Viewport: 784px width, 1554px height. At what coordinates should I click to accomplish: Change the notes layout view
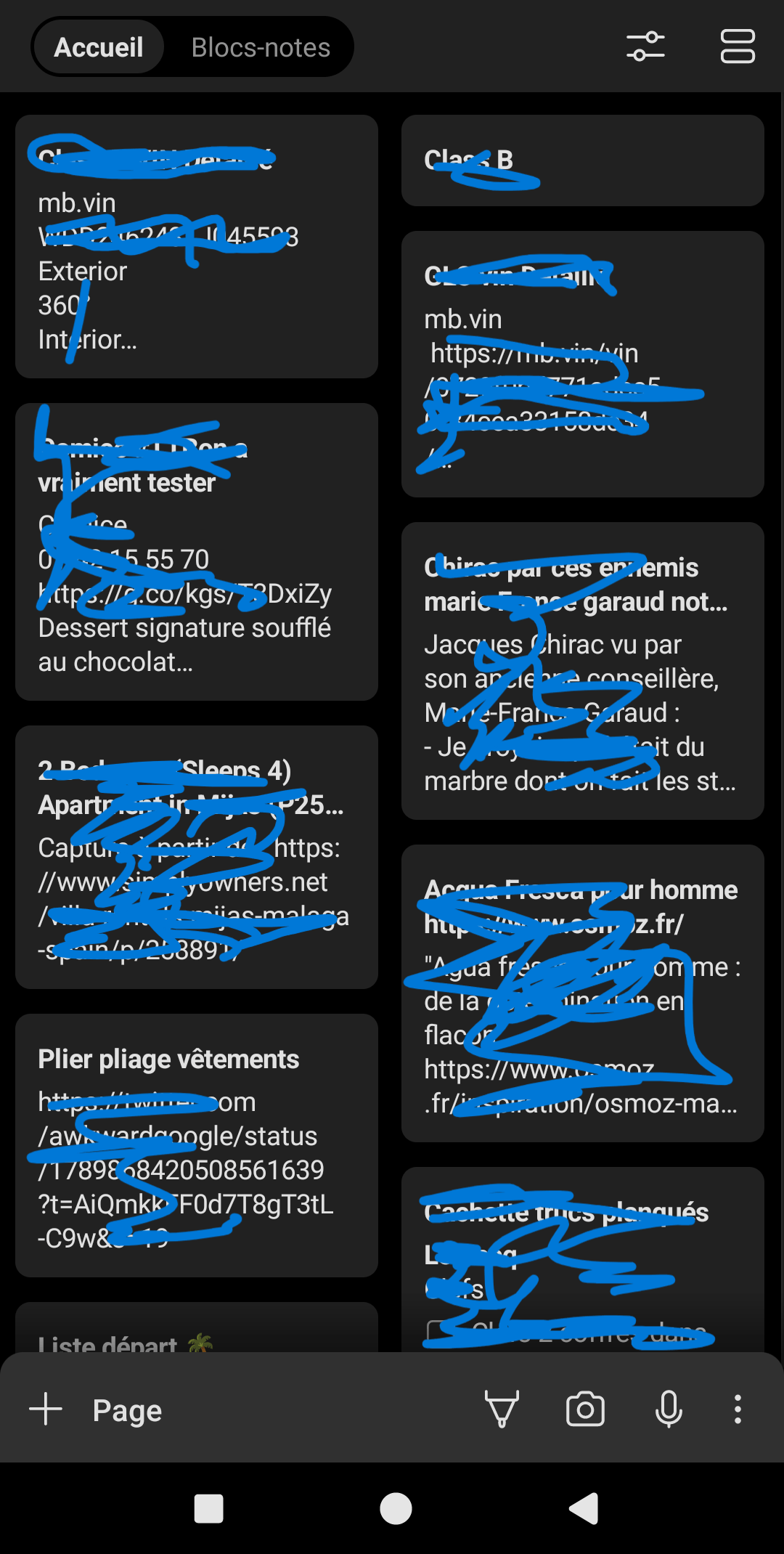pos(738,46)
